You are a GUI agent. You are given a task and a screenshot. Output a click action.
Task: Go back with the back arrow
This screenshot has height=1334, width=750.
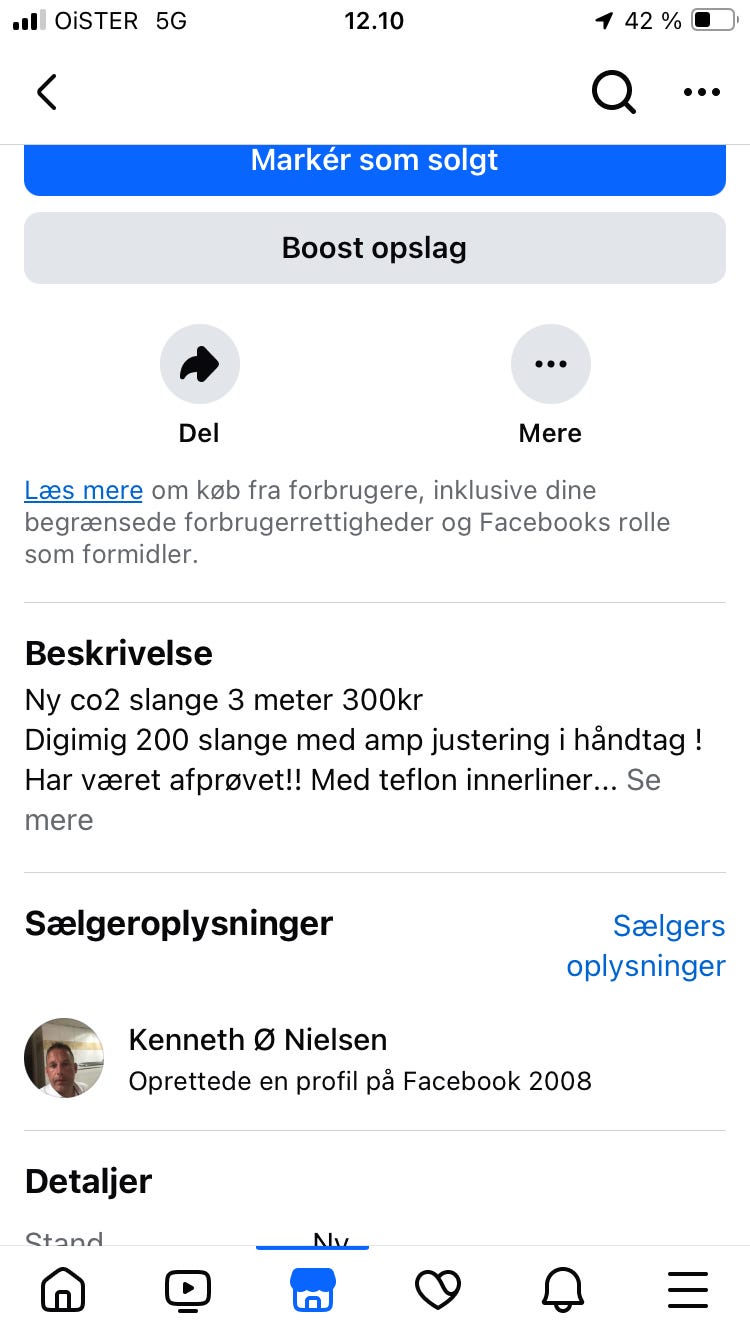coord(46,91)
